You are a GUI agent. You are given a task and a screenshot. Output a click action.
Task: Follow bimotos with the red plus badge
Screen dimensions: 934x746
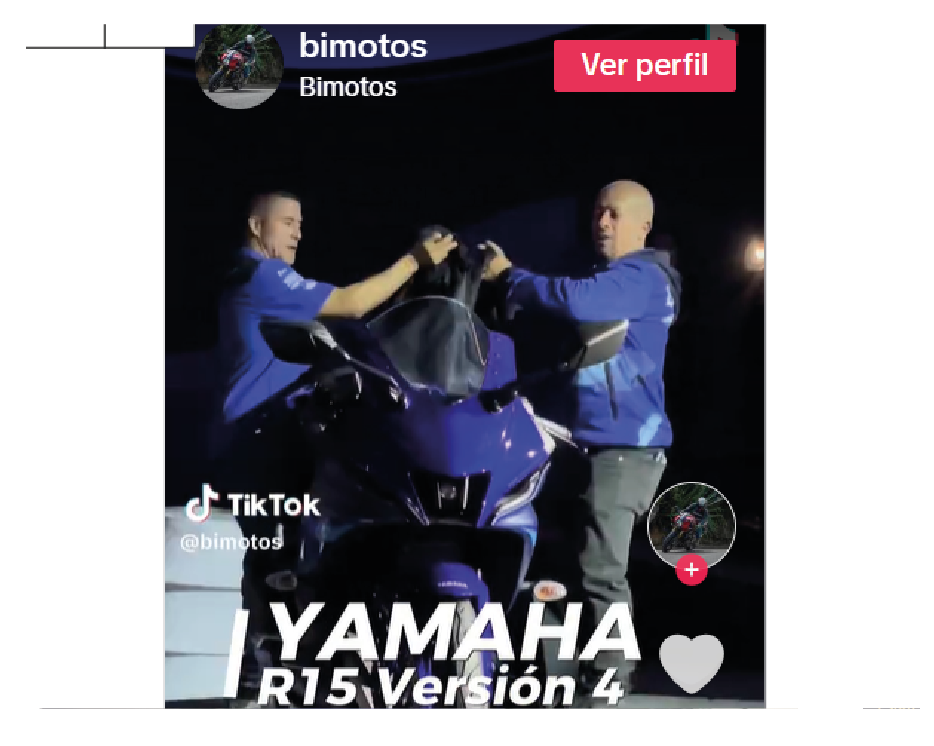(x=692, y=570)
